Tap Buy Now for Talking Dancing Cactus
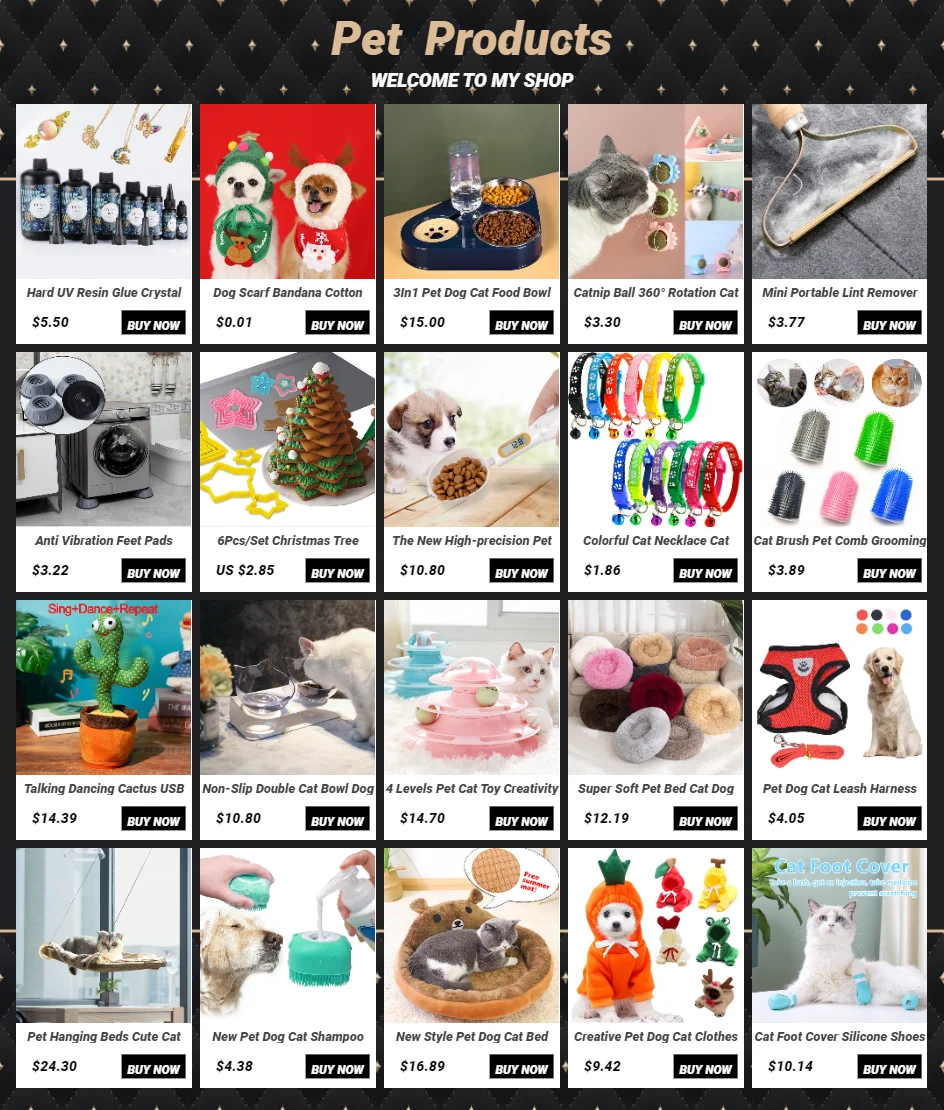 [x=154, y=820]
